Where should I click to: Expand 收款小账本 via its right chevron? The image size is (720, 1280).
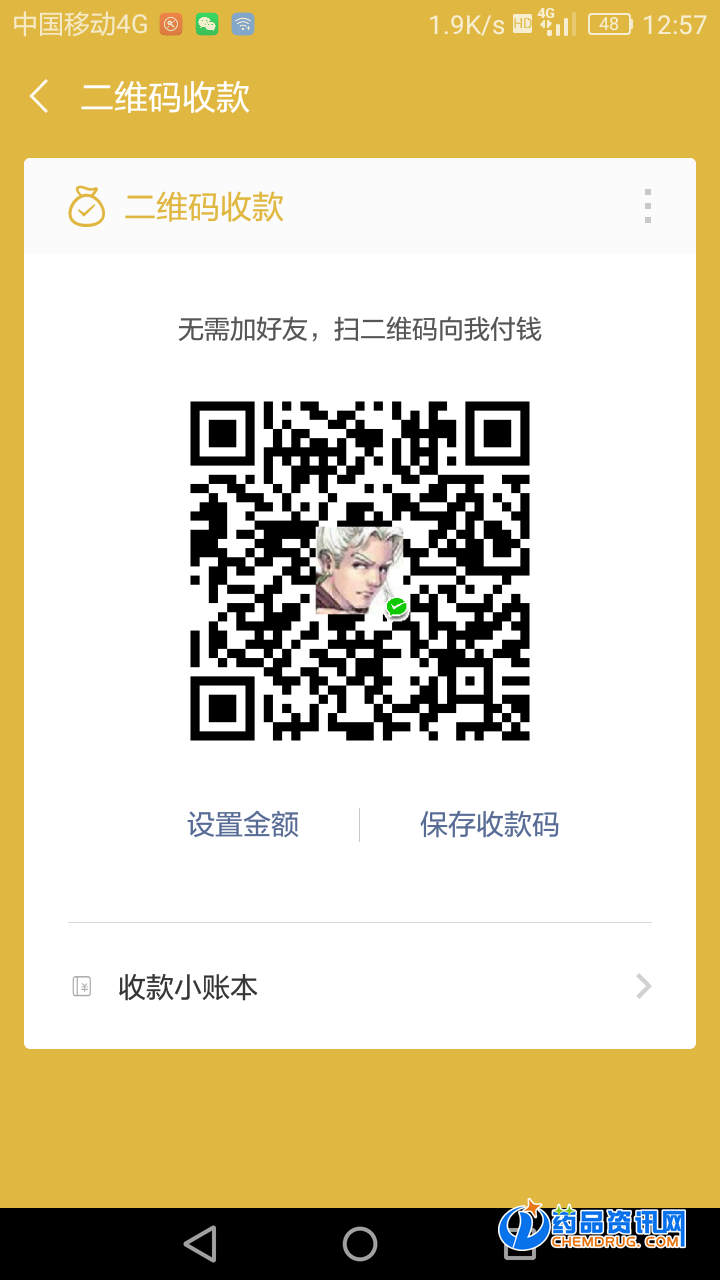(x=644, y=986)
